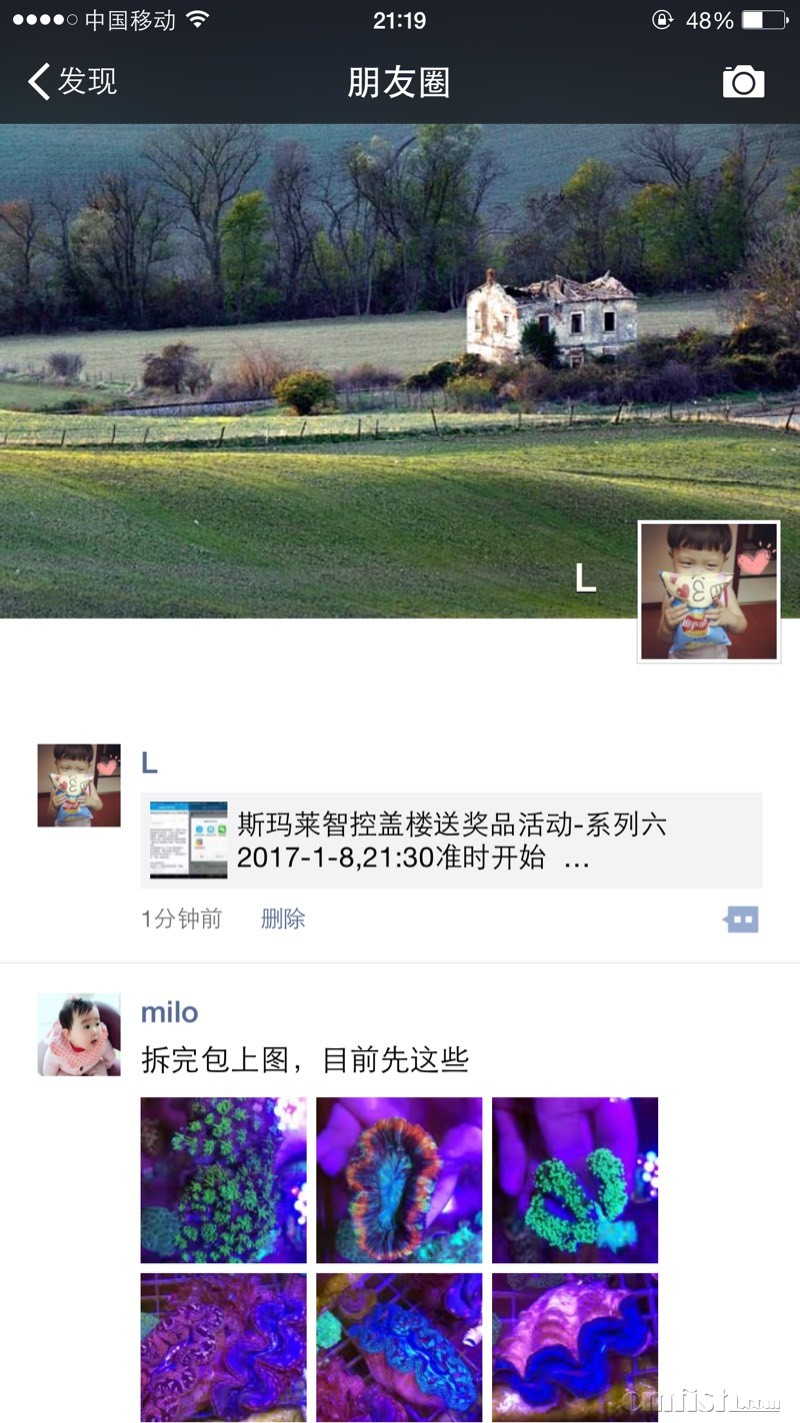Viewport: 800px width, 1423px height.
Task: View milo's purple clam photo in second row
Action: point(223,1346)
